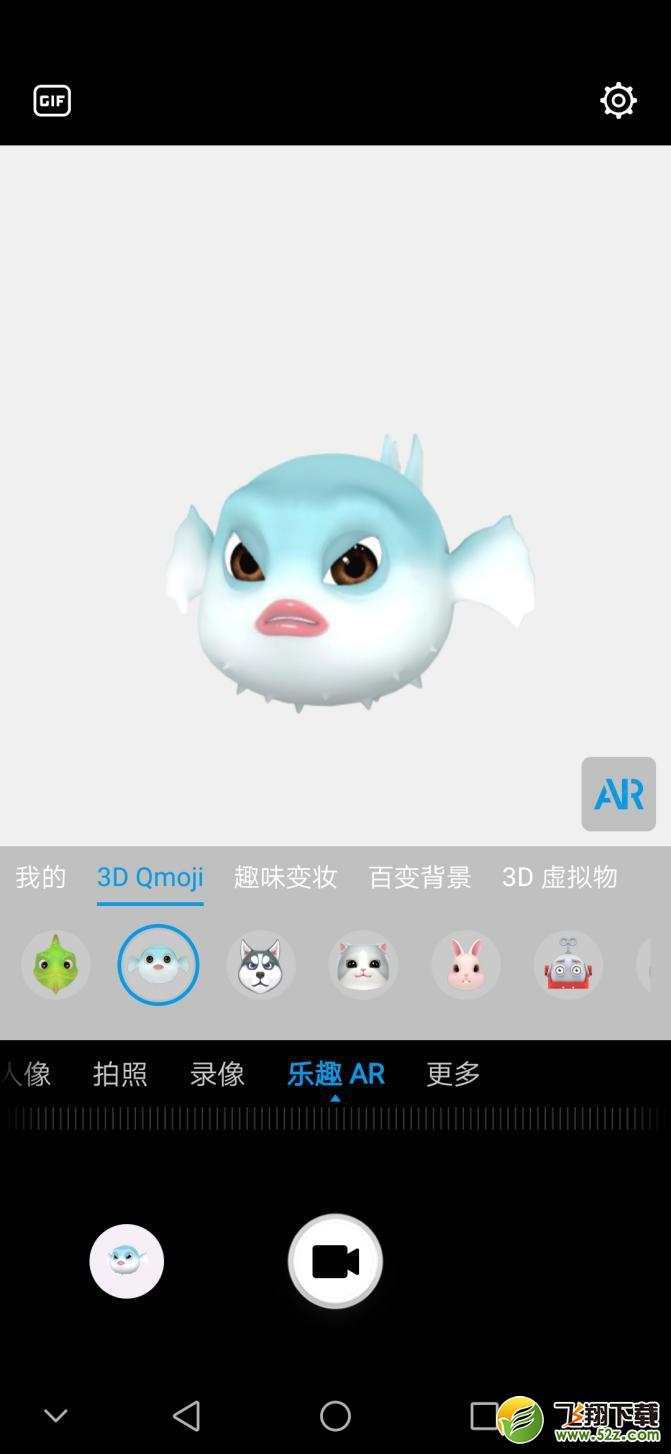Pick the gray cat Qmoji
This screenshot has width=671, height=1454.
pos(363,965)
